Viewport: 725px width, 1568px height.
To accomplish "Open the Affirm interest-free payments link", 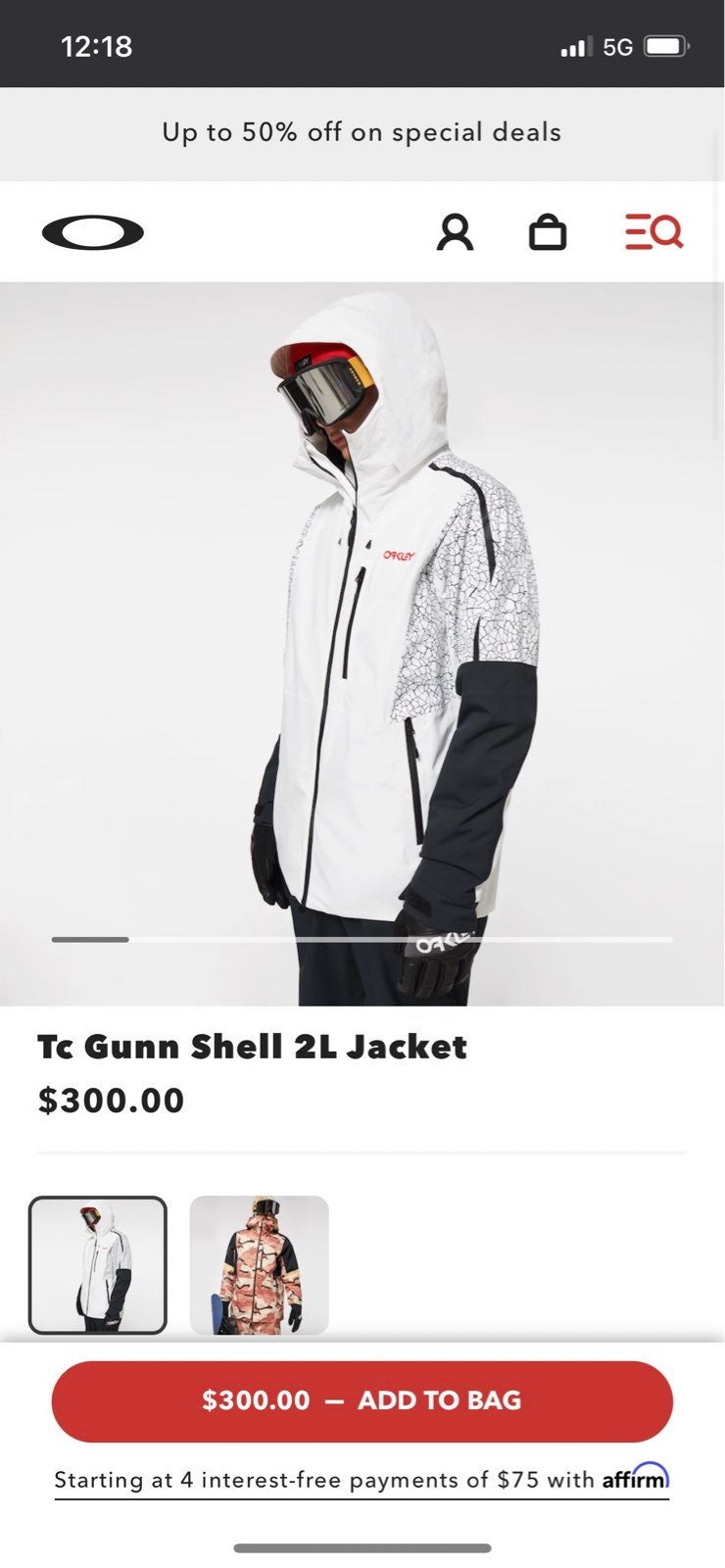I will coord(362,1480).
